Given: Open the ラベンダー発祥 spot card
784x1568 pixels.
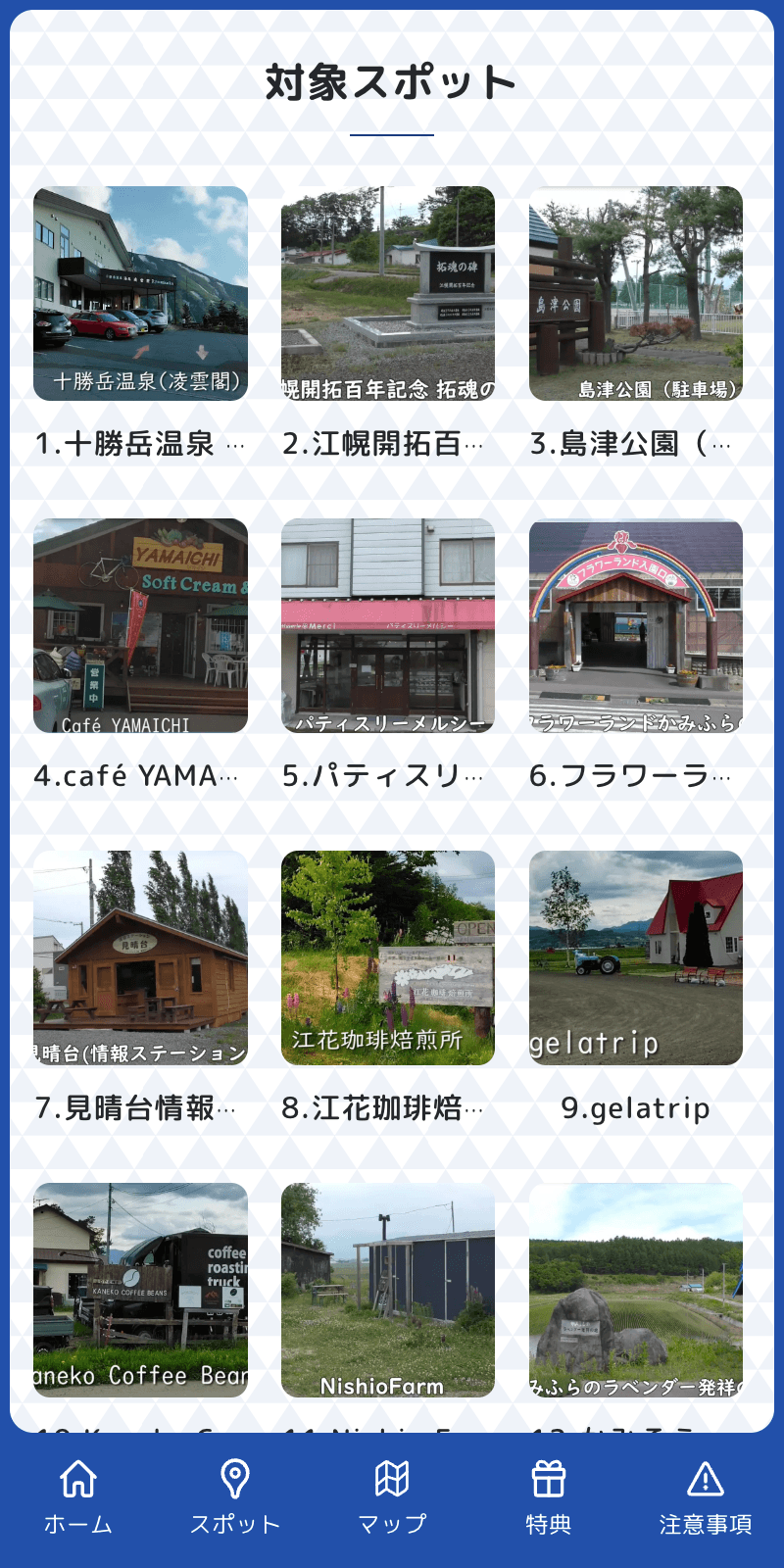Looking at the screenshot, I should (636, 1290).
